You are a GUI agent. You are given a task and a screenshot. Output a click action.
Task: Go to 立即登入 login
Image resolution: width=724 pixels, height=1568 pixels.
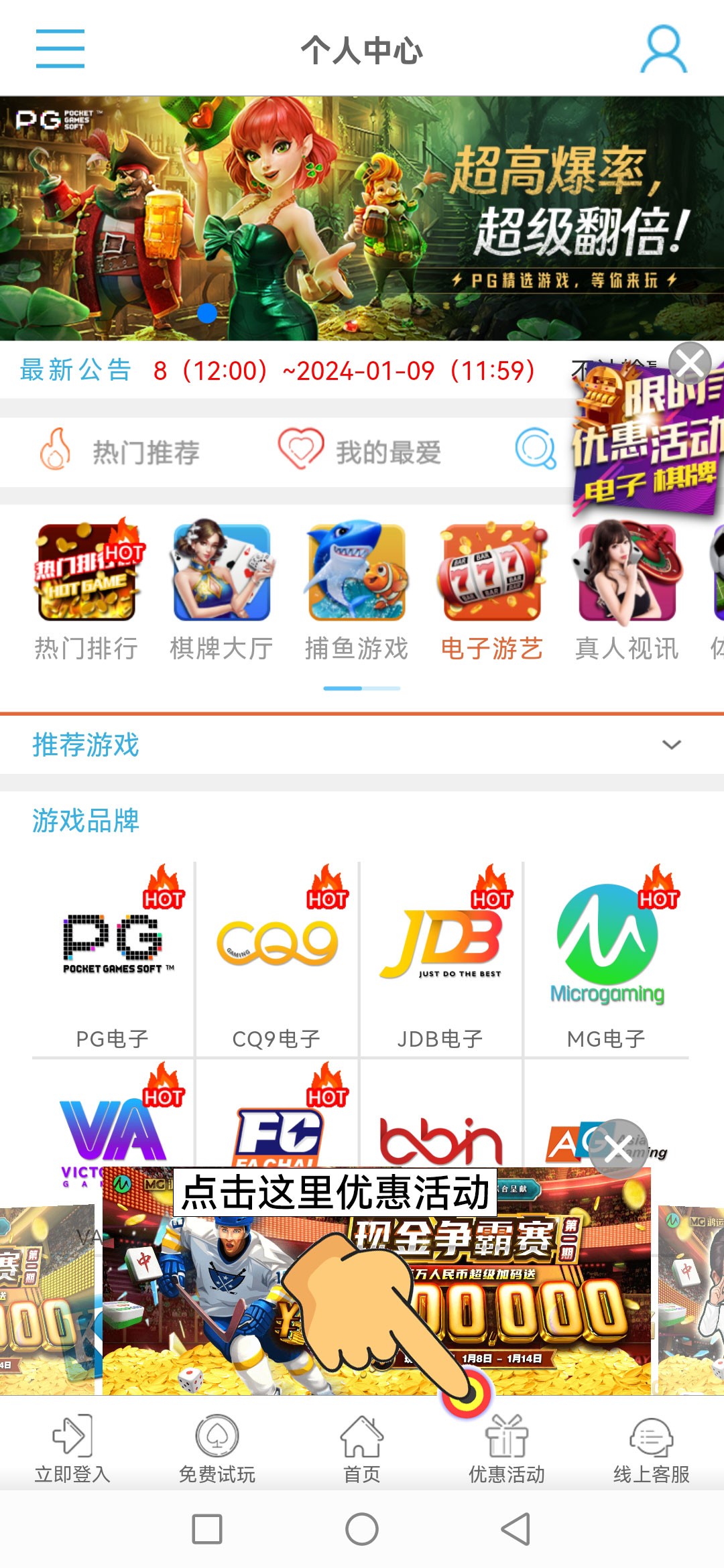[x=72, y=1449]
